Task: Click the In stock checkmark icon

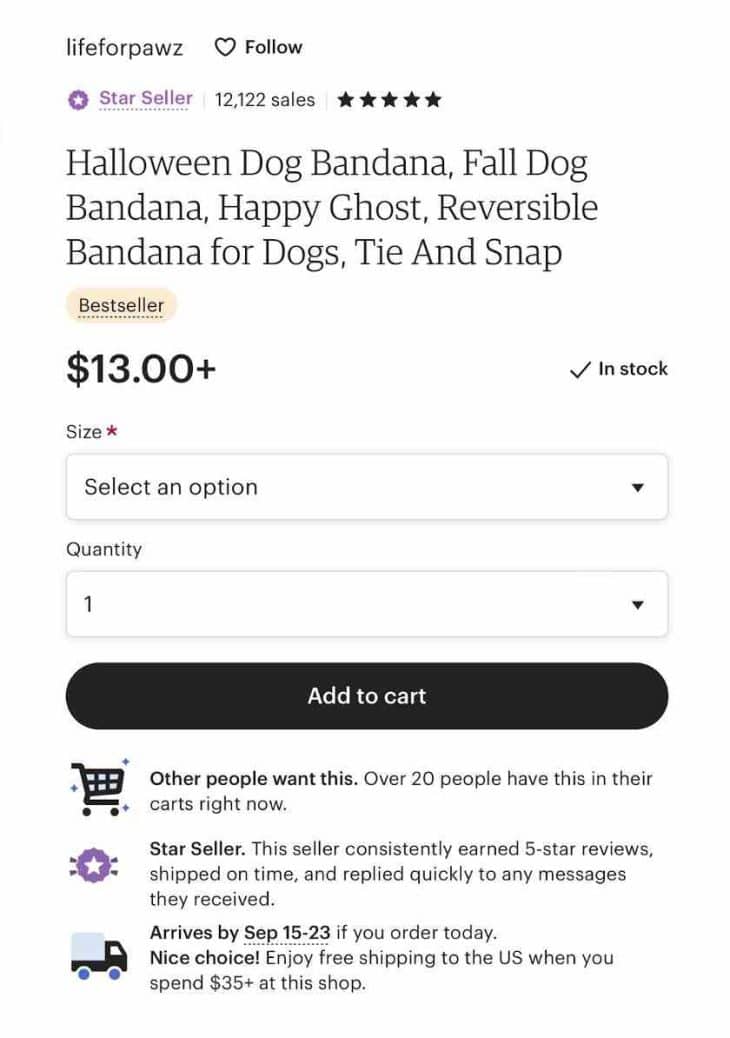Action: point(578,368)
